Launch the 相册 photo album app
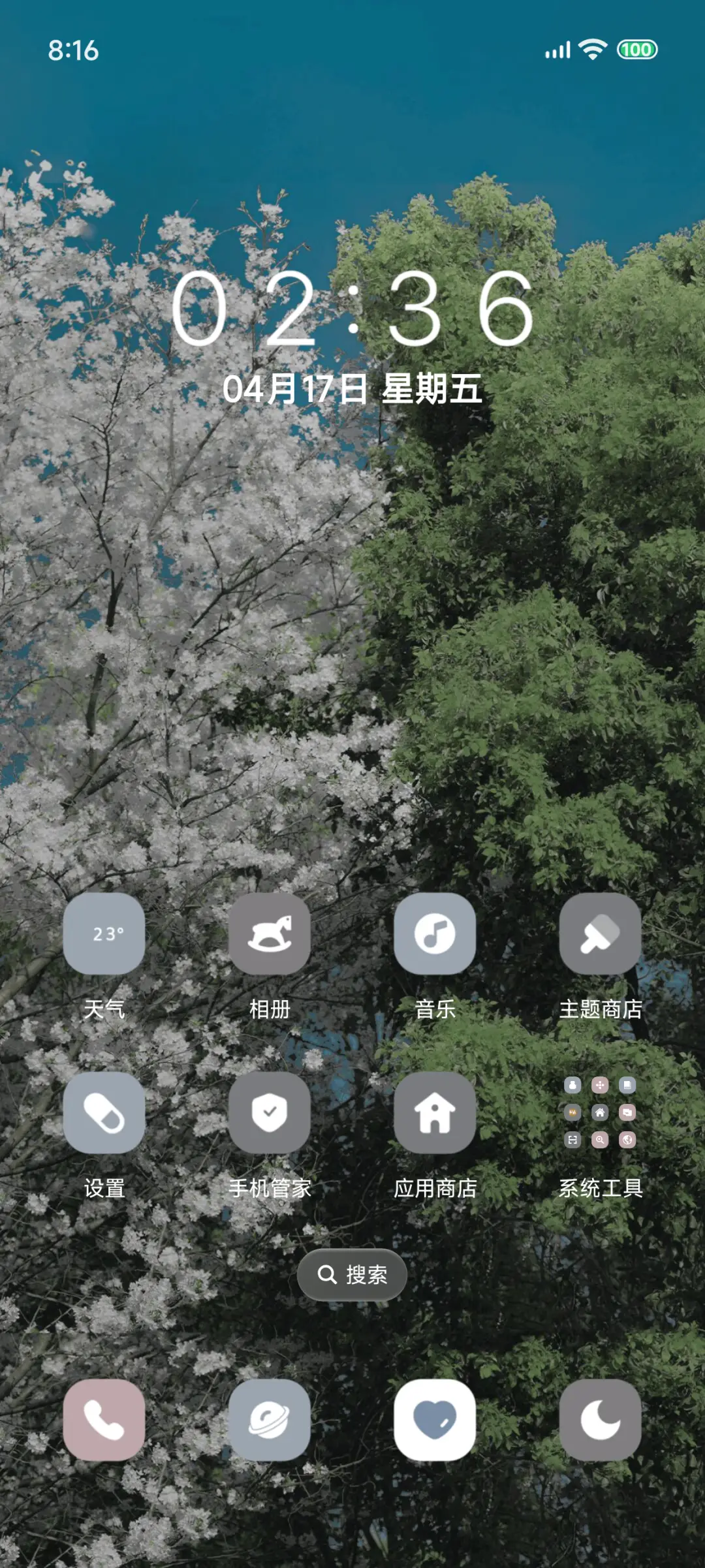 [270, 934]
